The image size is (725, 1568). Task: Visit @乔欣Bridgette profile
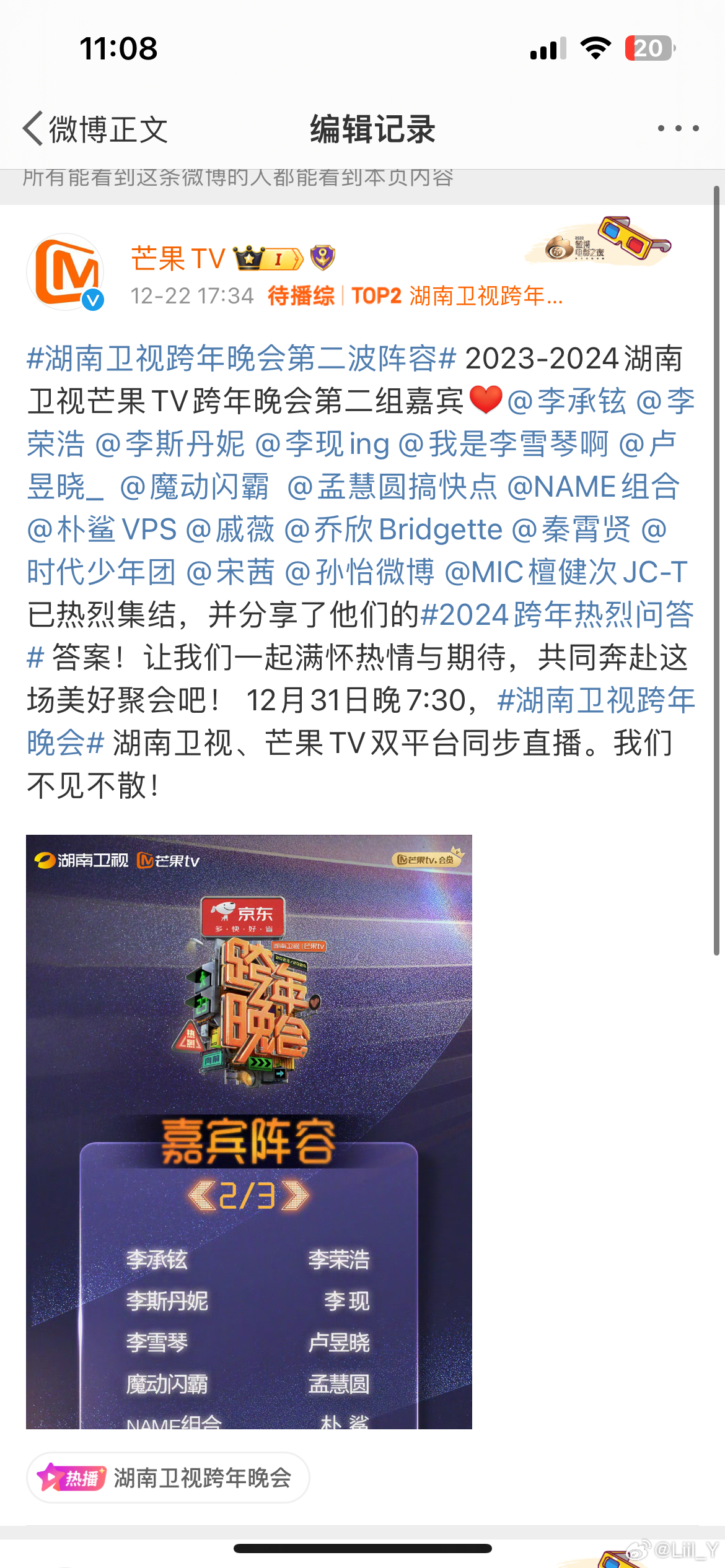tap(393, 529)
